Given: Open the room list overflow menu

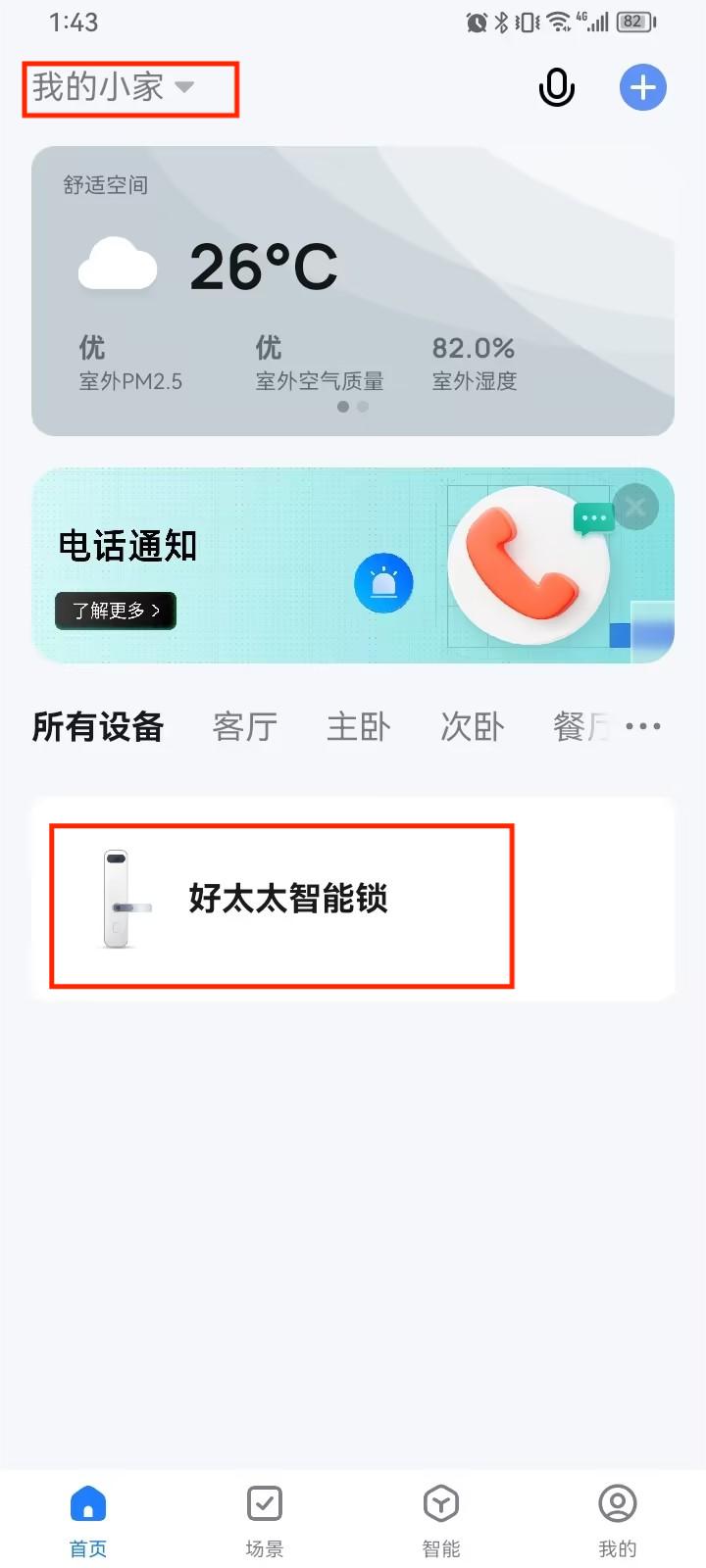Looking at the screenshot, I should (643, 727).
